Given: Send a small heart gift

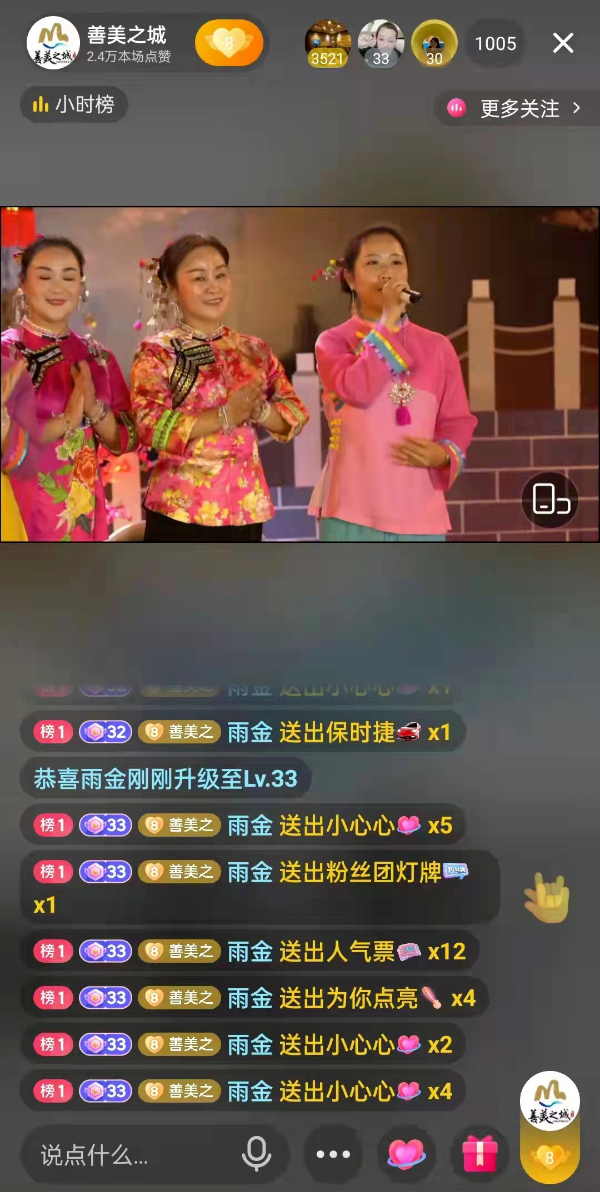Looking at the screenshot, I should click(x=406, y=1155).
